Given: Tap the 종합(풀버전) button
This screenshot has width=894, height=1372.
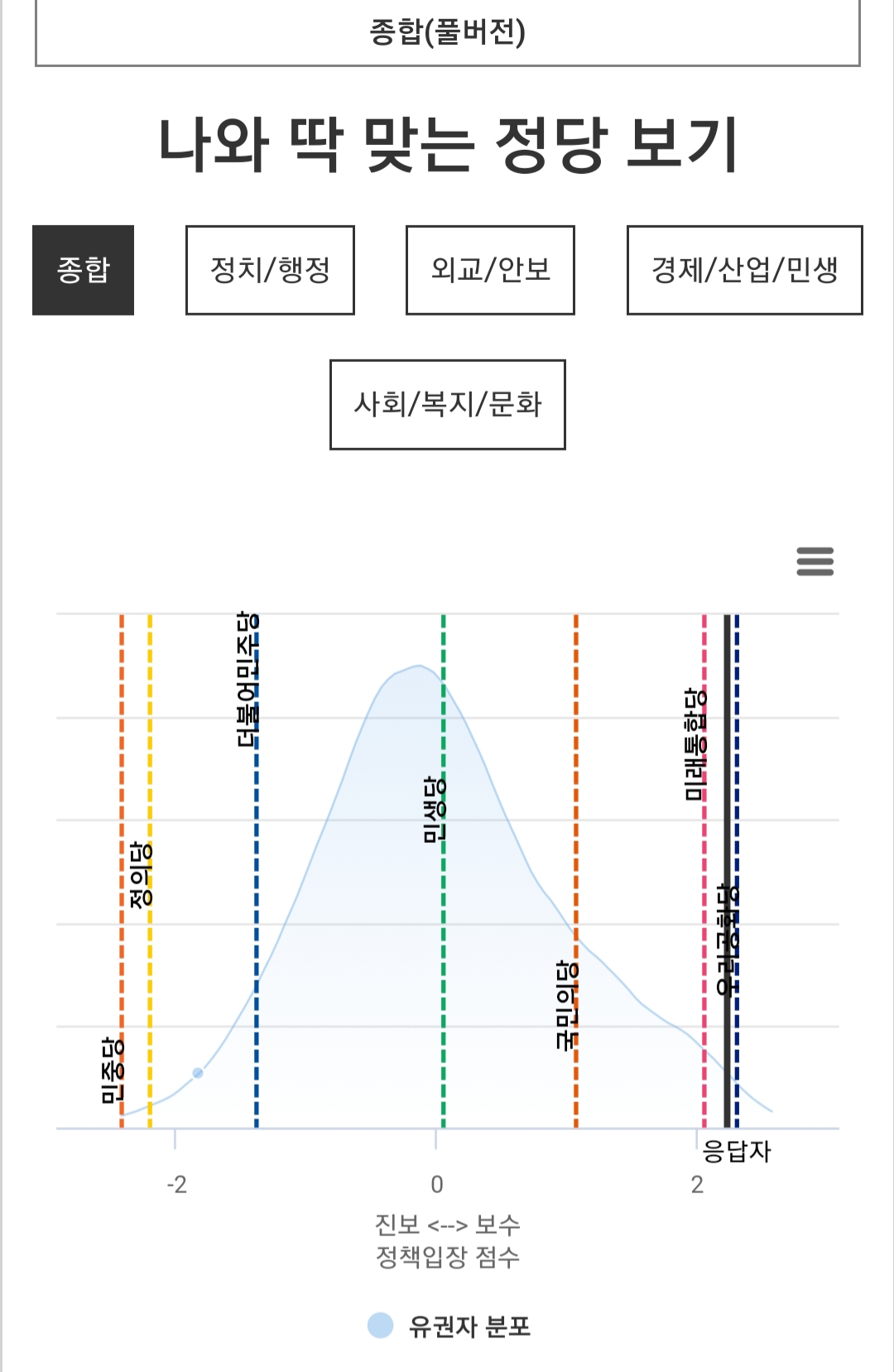Looking at the screenshot, I should coord(447,32).
